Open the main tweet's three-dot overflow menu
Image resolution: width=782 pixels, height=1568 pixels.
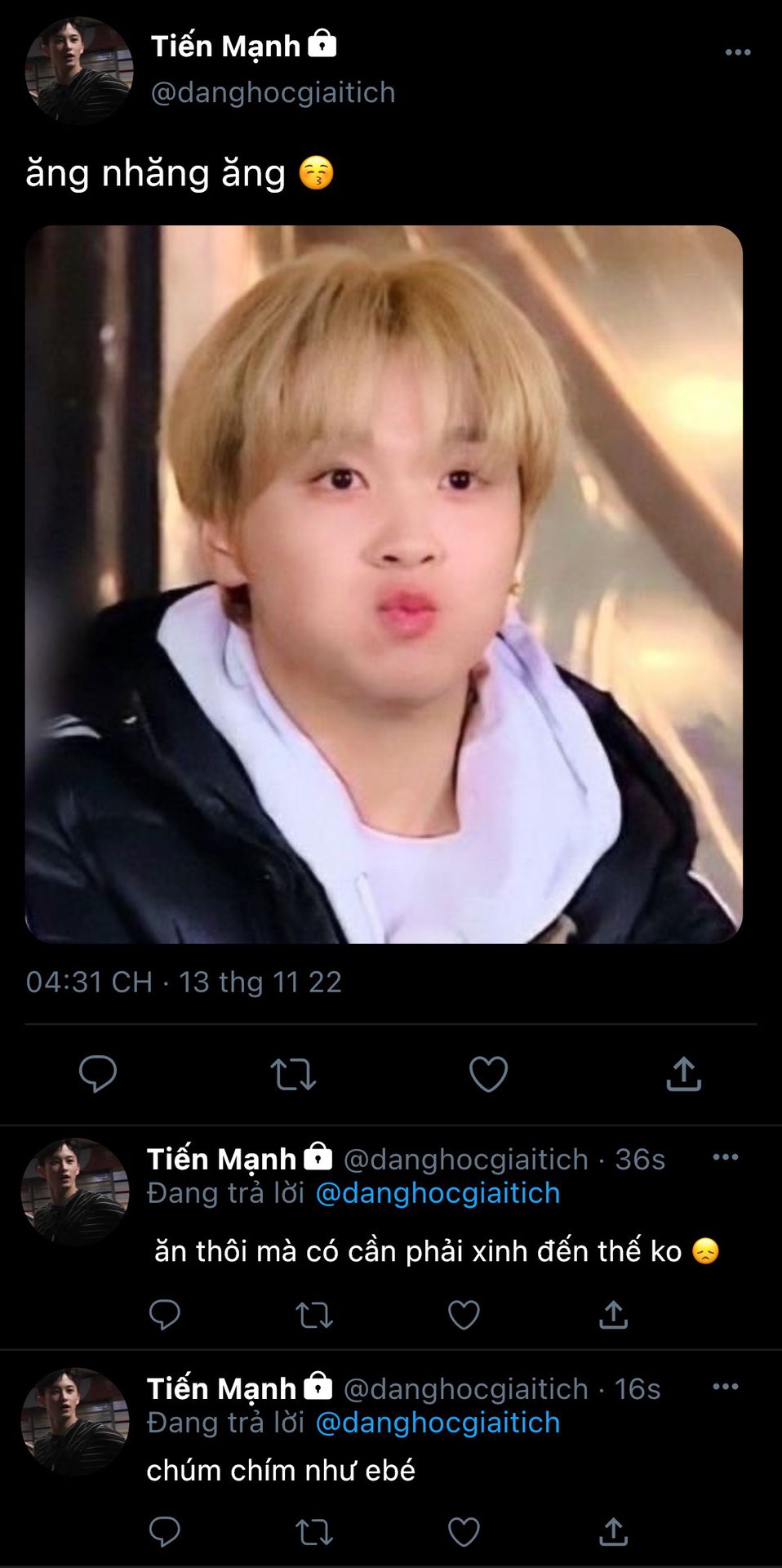coord(737,52)
